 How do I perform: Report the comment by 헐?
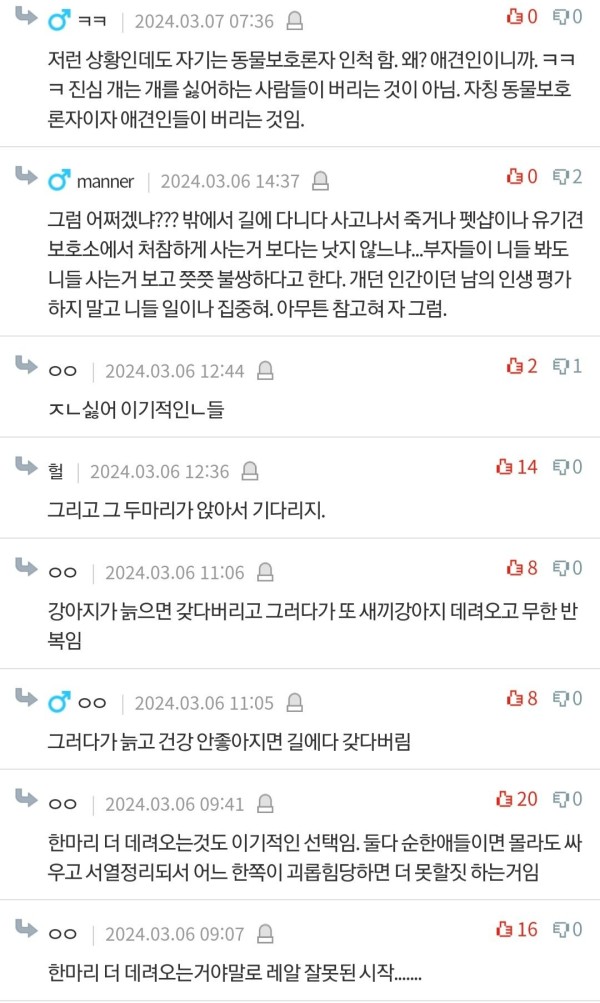(x=251, y=471)
